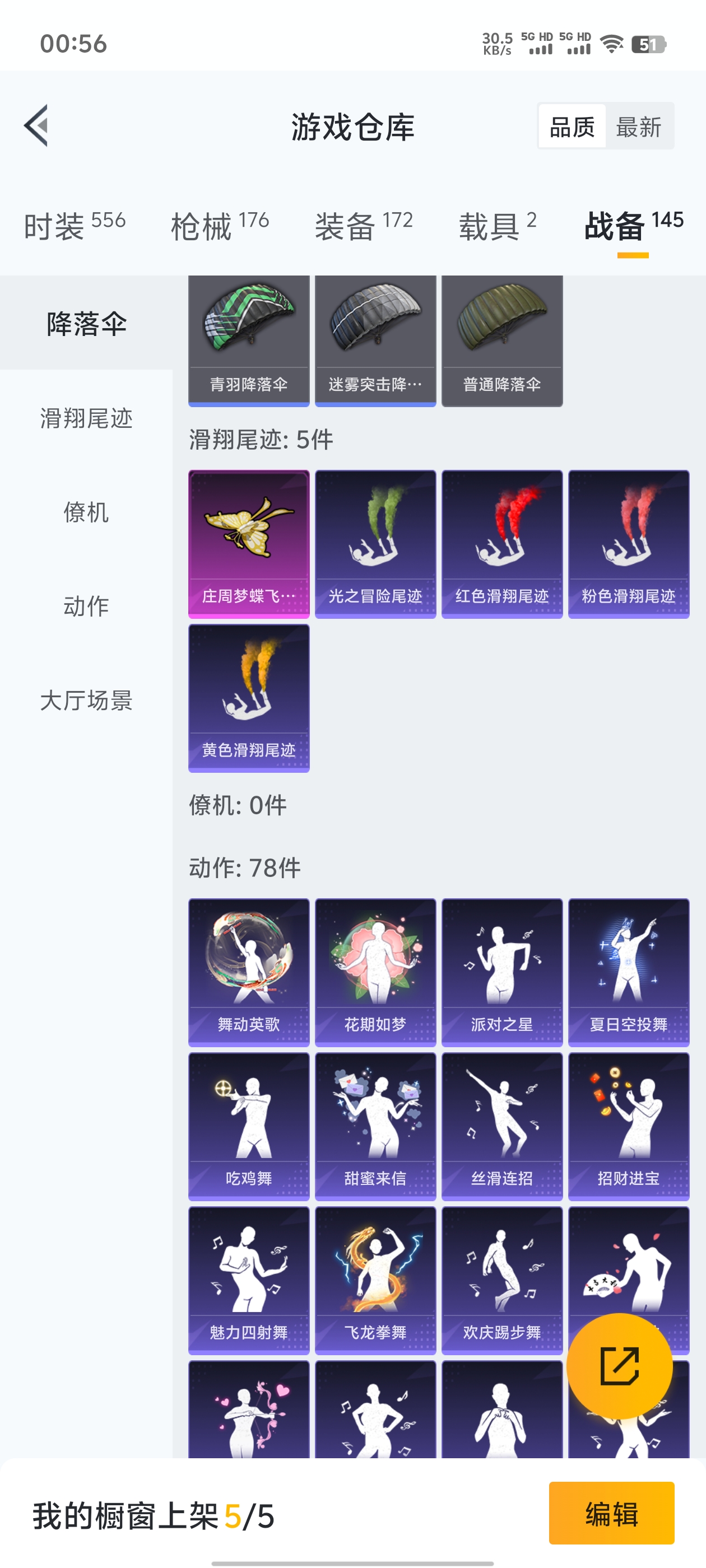Select 僚机 in the side menu
Viewport: 706px width, 1568px height.
click(x=86, y=512)
